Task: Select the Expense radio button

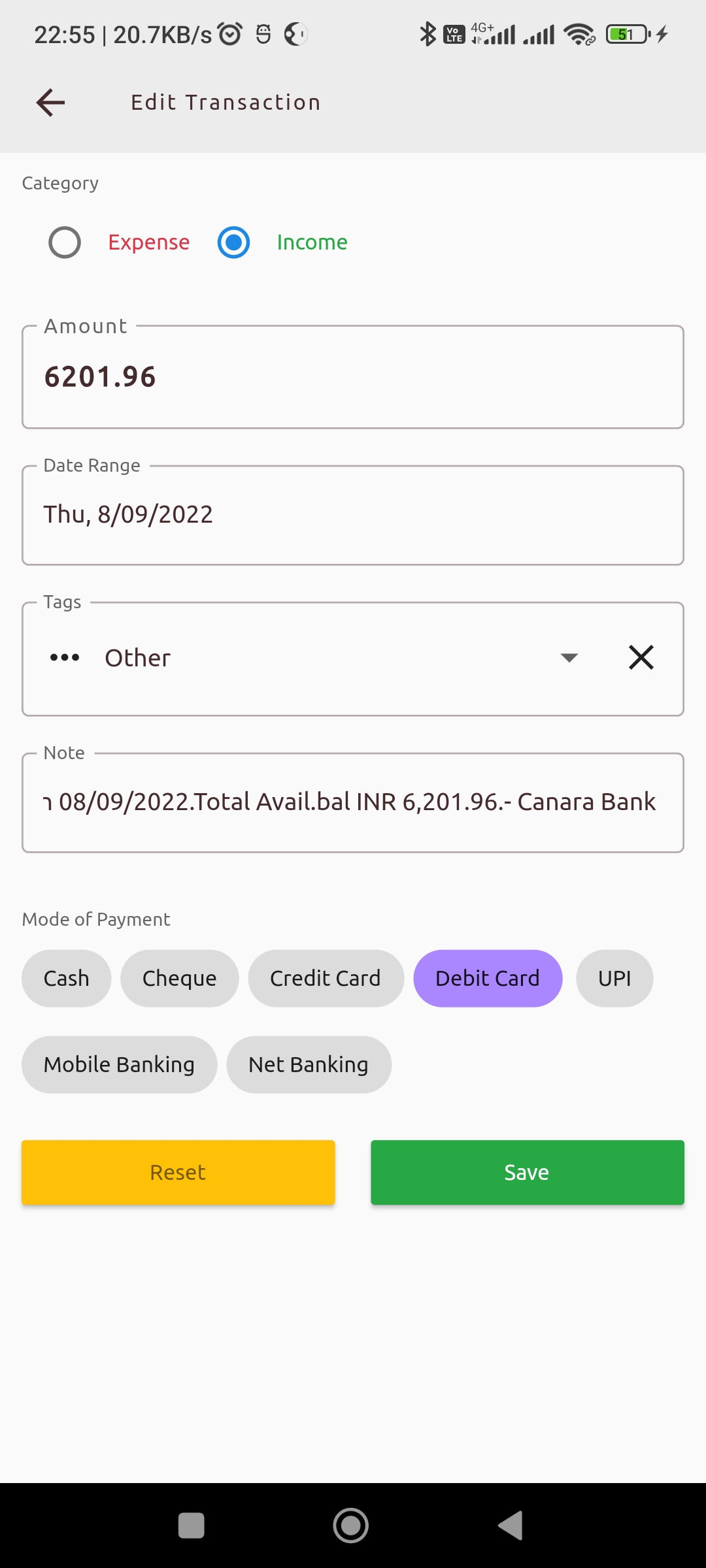Action: coord(65,242)
